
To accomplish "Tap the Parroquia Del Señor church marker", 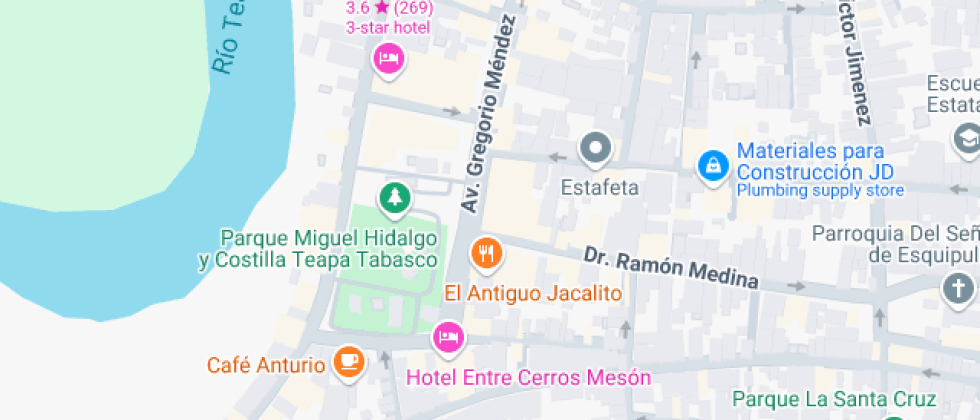I will point(957,290).
